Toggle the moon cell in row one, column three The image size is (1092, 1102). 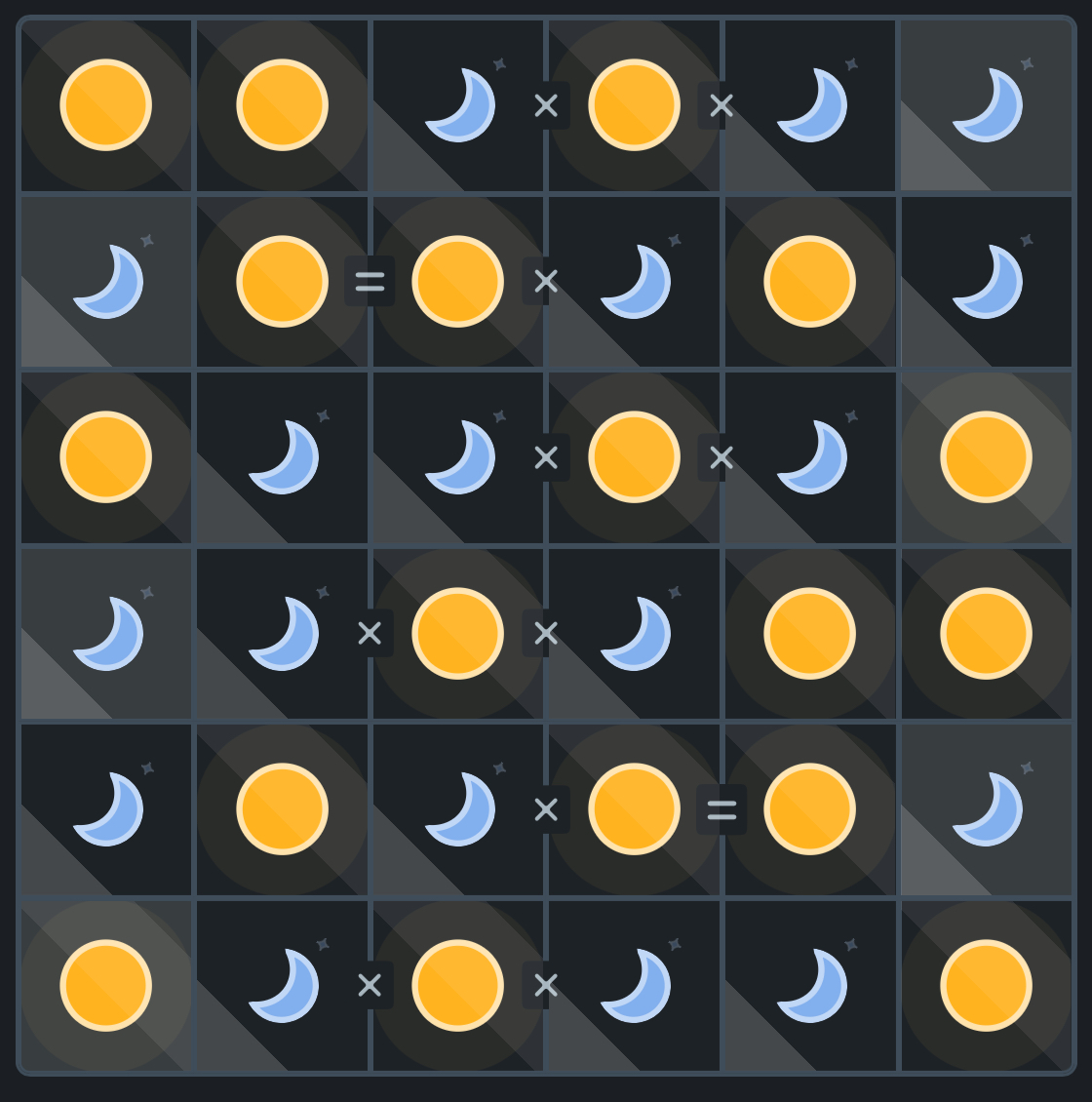click(458, 105)
